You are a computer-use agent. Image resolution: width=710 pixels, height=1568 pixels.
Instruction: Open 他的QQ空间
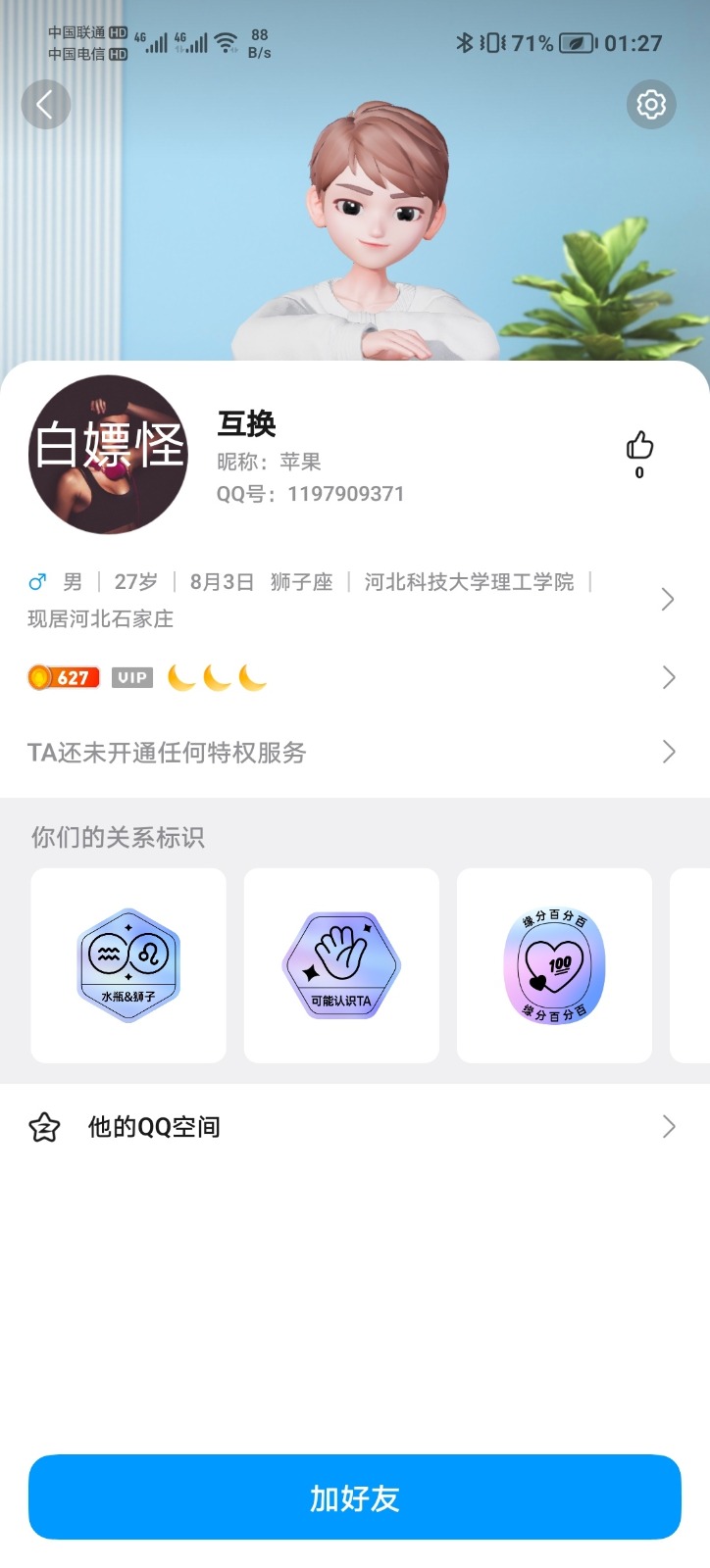pos(353,1127)
